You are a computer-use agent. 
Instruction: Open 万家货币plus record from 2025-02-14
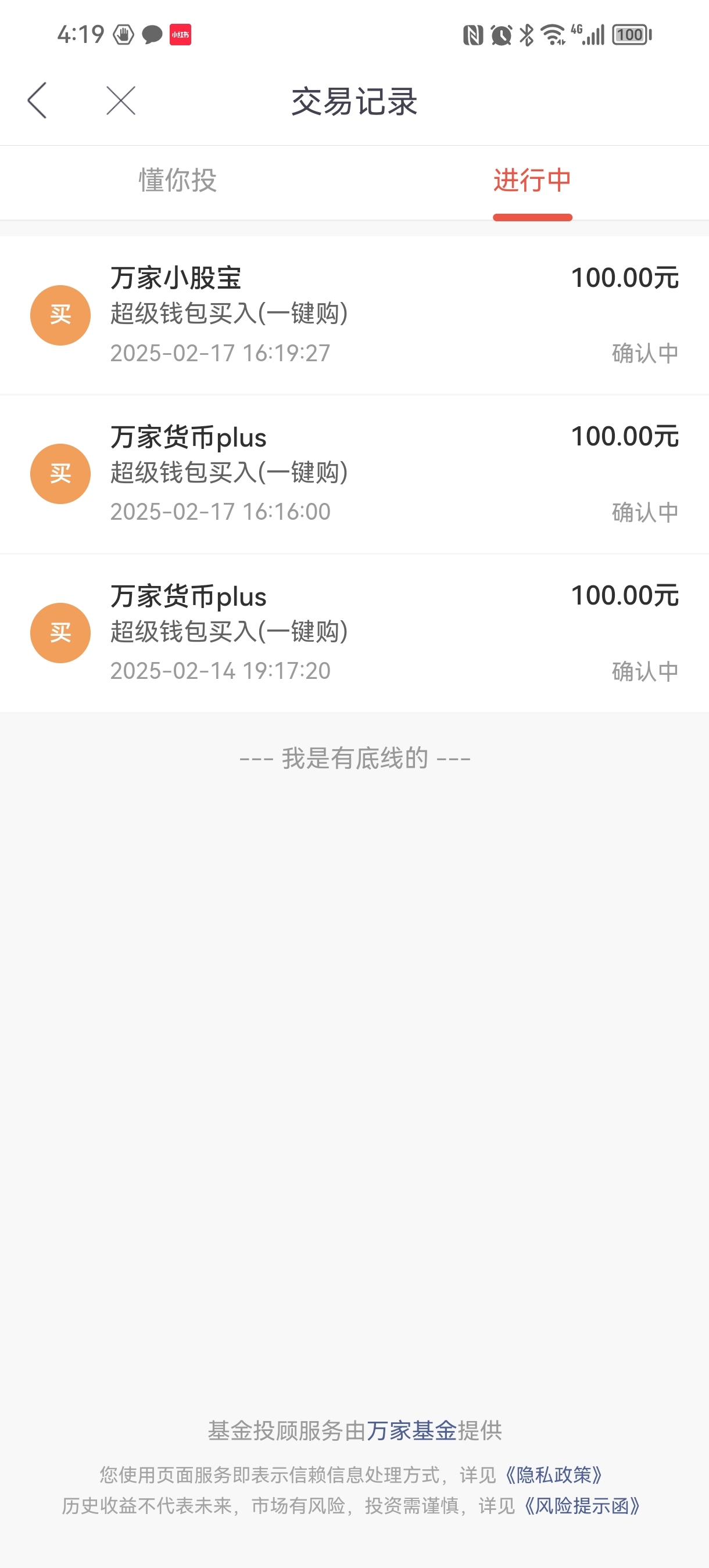[354, 633]
